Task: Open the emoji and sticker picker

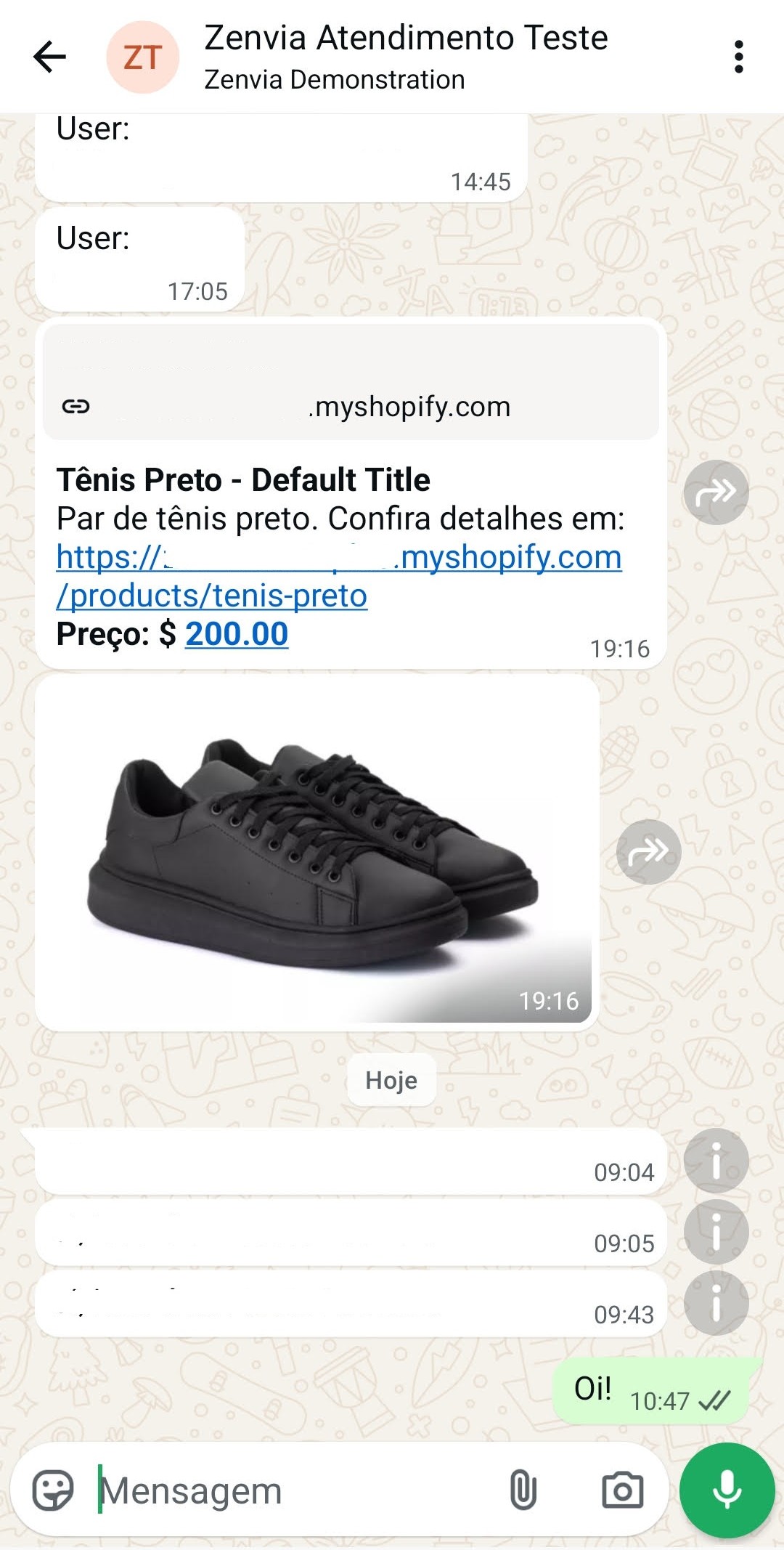Action: click(54, 1490)
